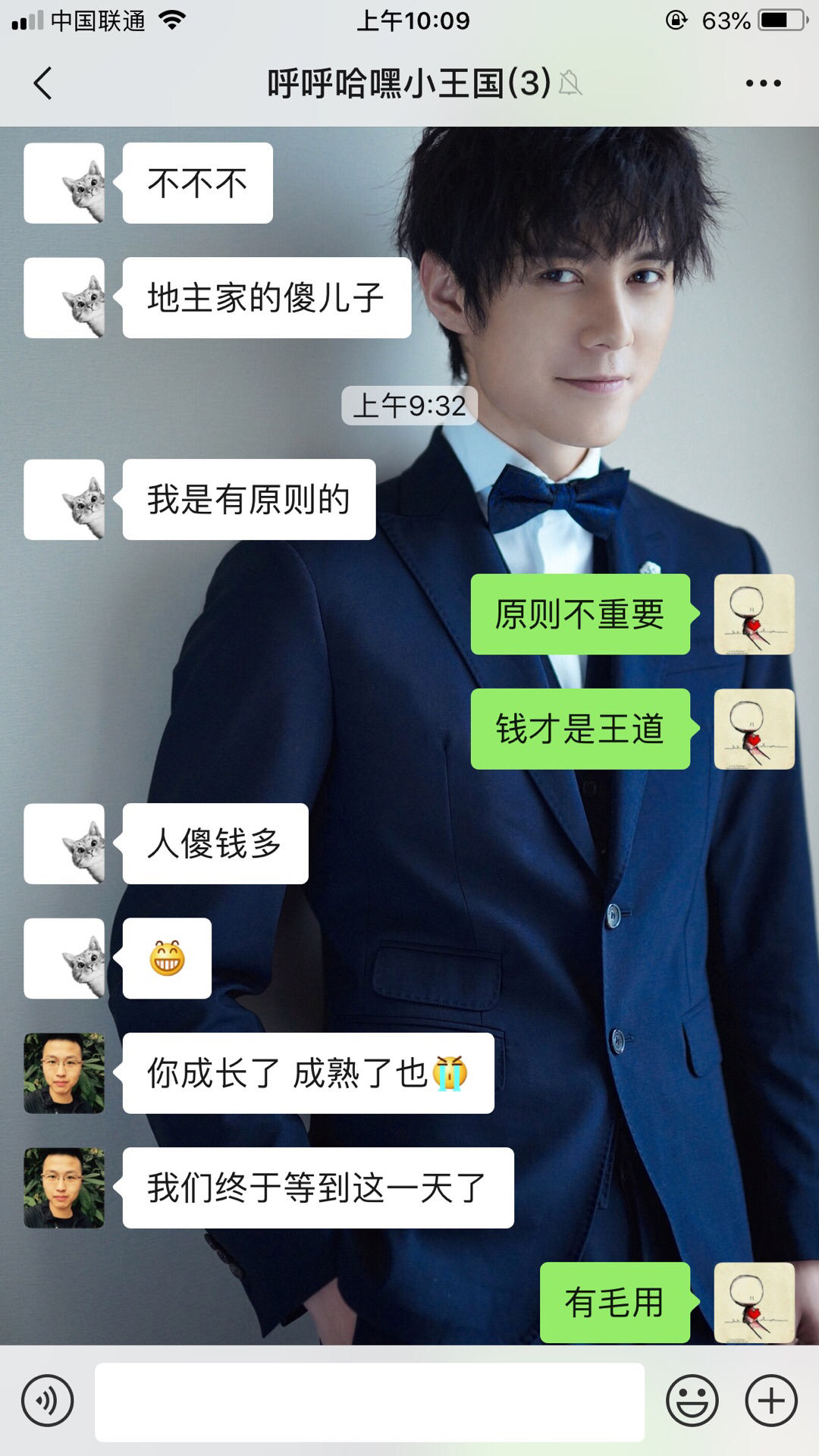This screenshot has height=1456, width=819.
Task: Open profile of sender of 我们终于等到这一天了
Action: 64,1188
